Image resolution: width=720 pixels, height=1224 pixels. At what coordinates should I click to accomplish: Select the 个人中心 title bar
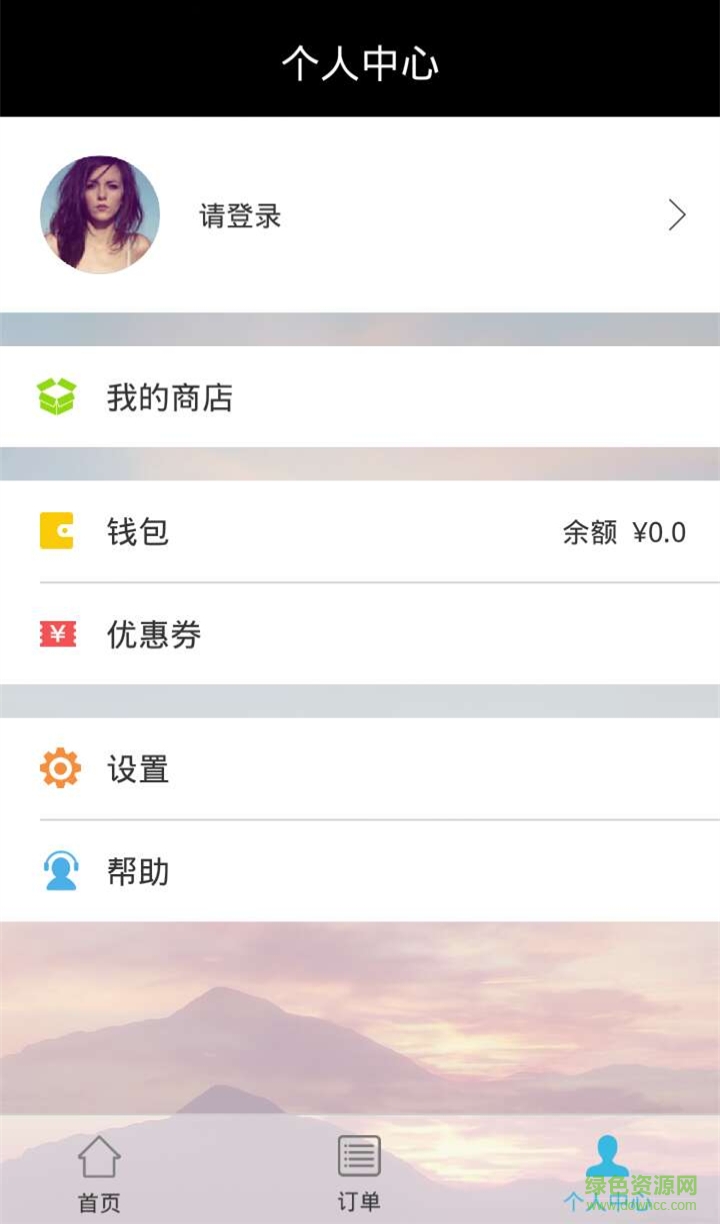point(360,60)
